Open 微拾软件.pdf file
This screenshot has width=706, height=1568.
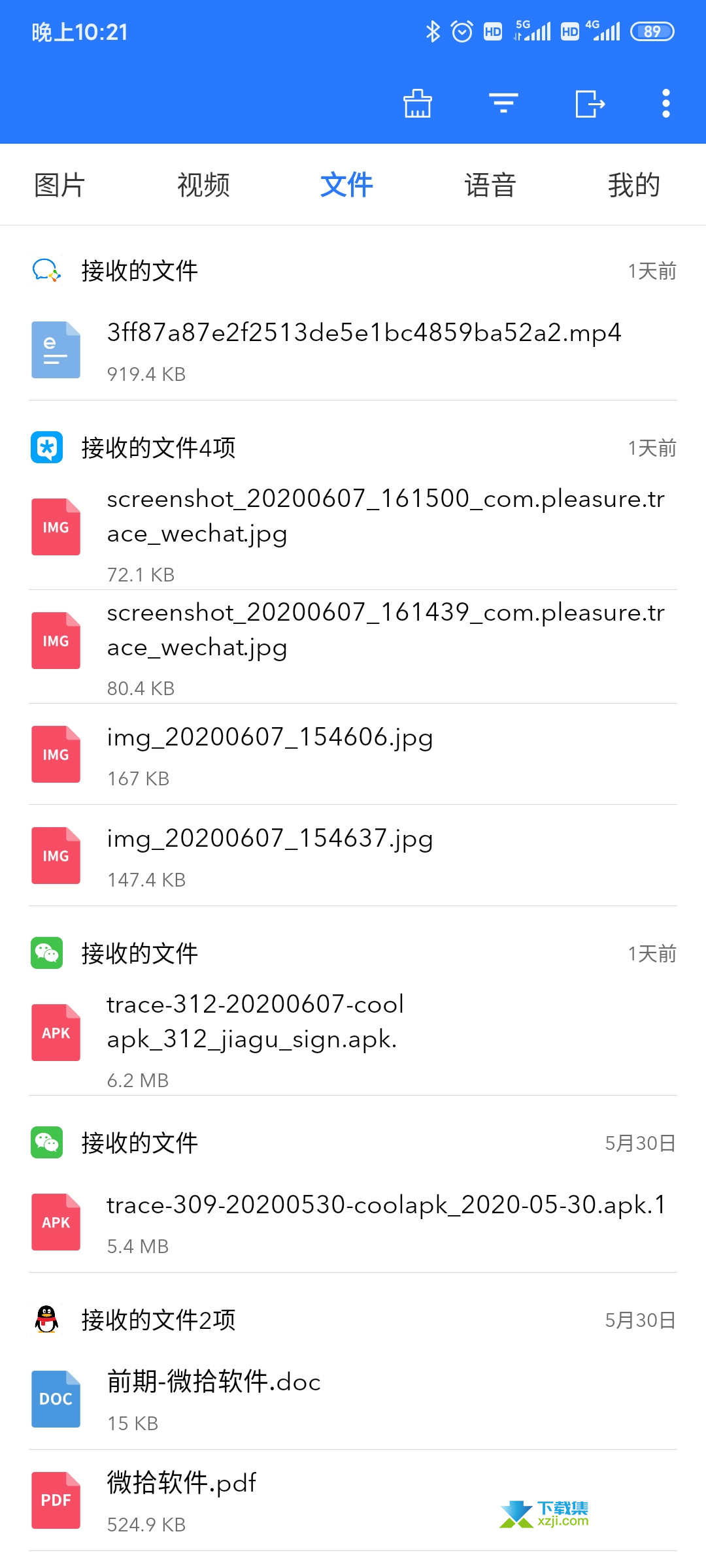coord(353,1501)
